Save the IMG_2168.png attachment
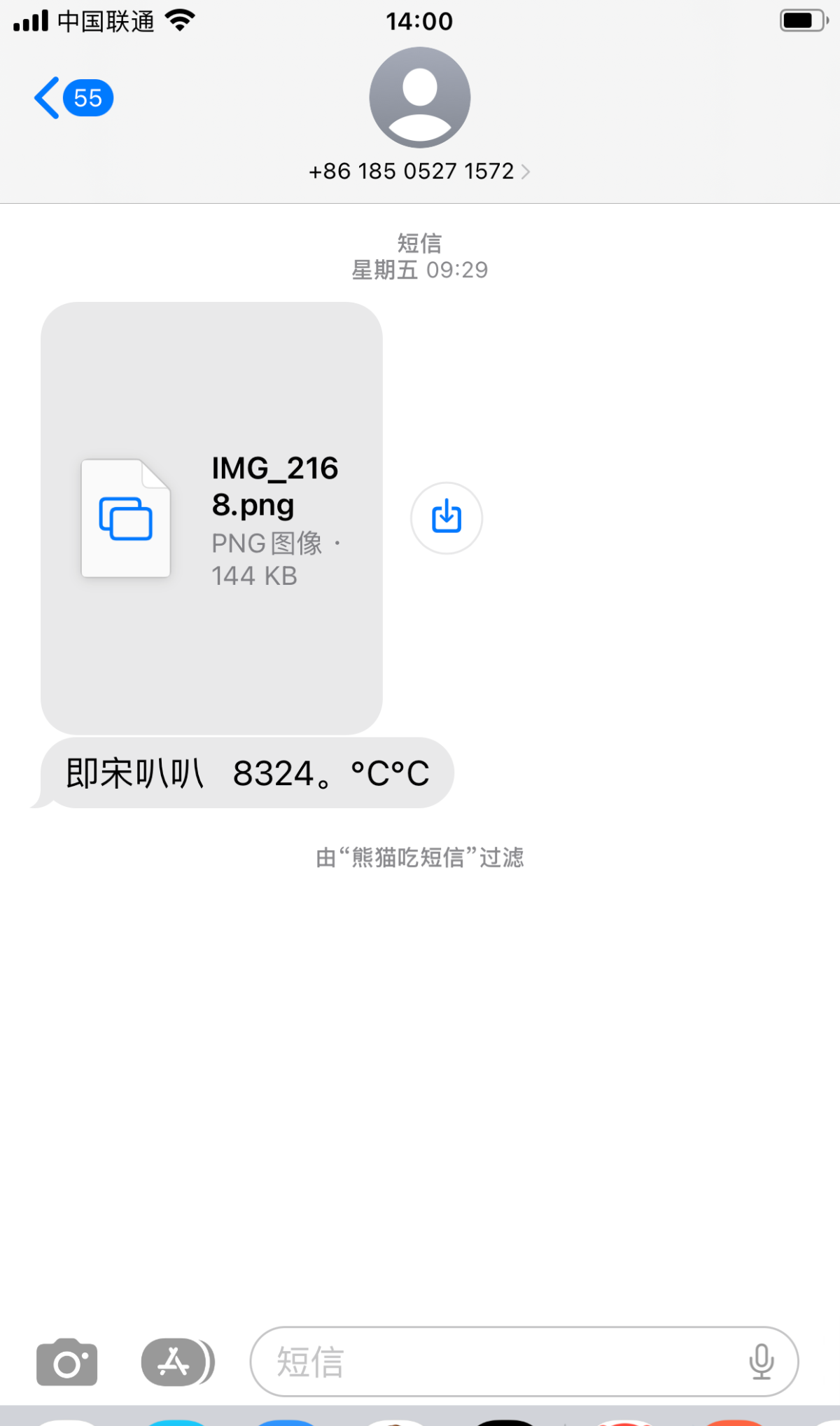Image resolution: width=840 pixels, height=1426 pixels. pyautogui.click(x=446, y=518)
